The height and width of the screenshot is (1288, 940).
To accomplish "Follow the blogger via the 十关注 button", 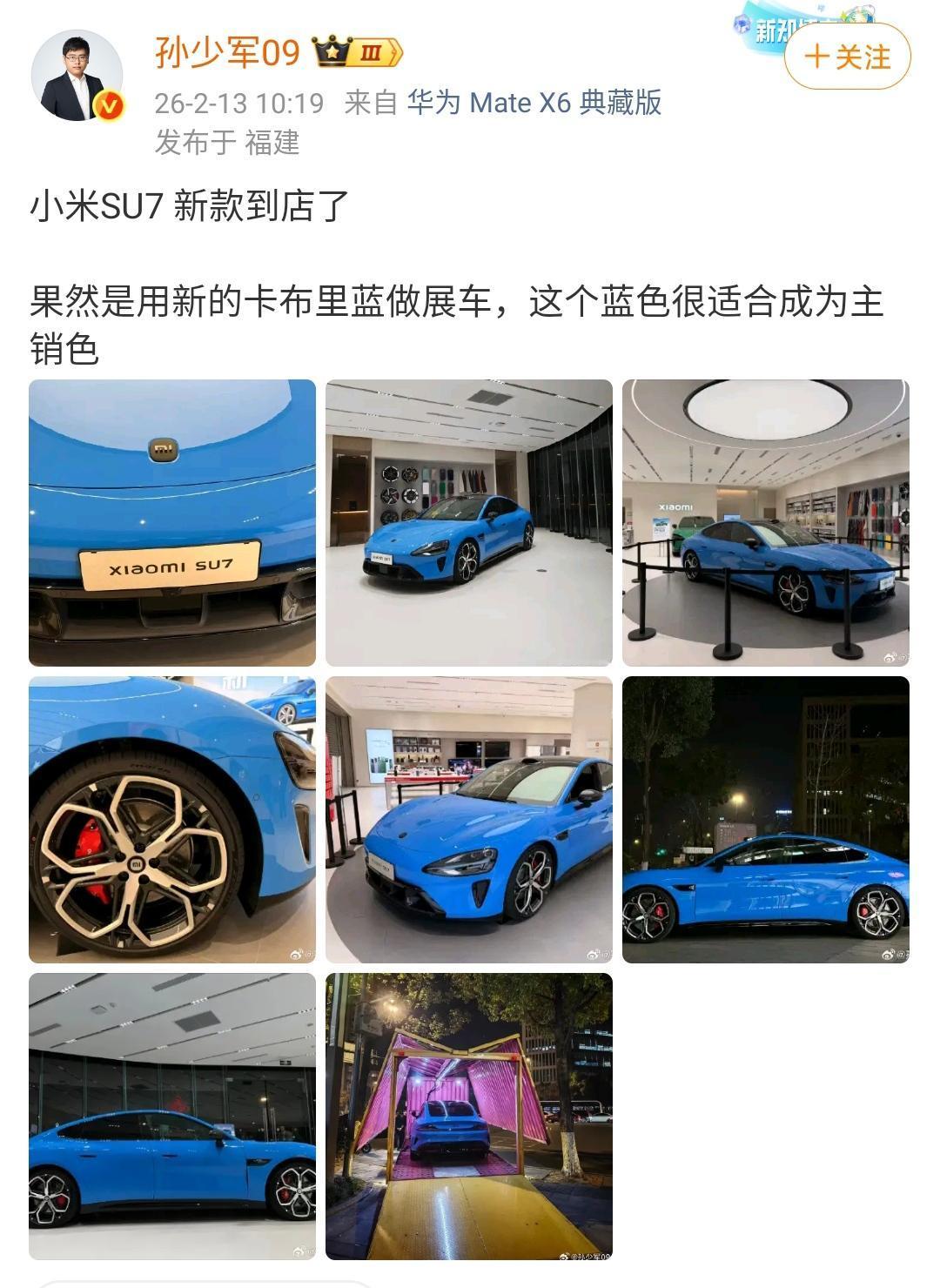I will tap(846, 54).
